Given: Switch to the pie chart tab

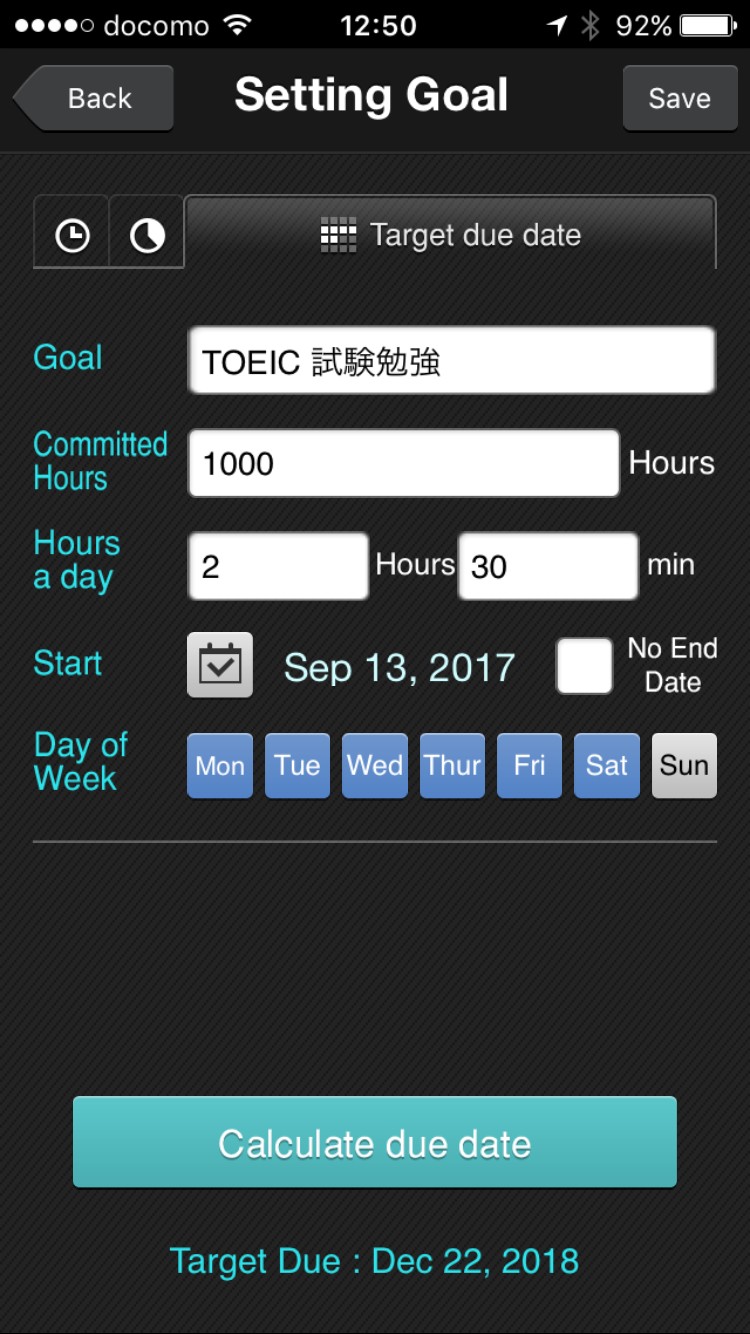Looking at the screenshot, I should [x=147, y=236].
